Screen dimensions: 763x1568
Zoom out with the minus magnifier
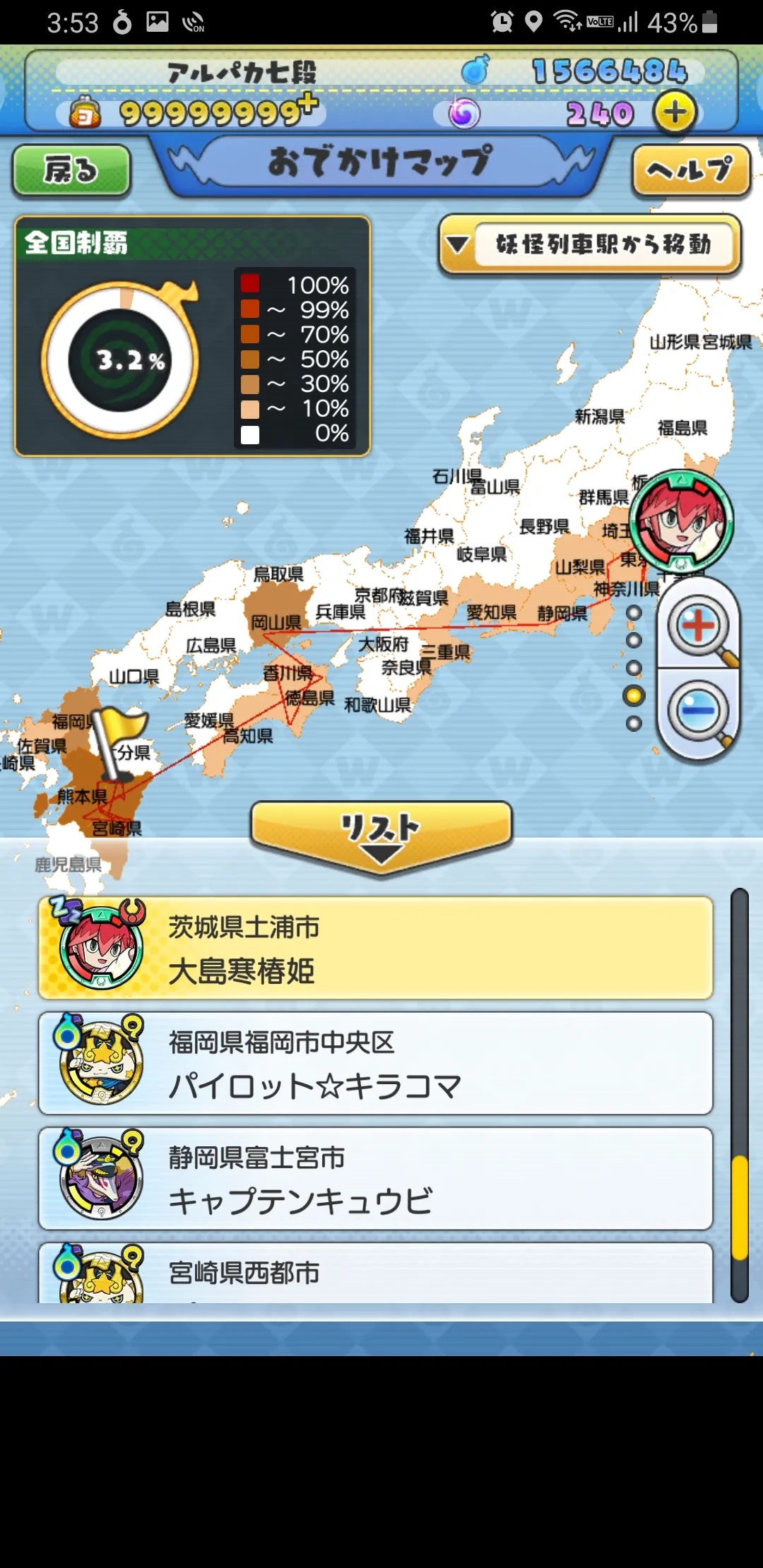(699, 712)
